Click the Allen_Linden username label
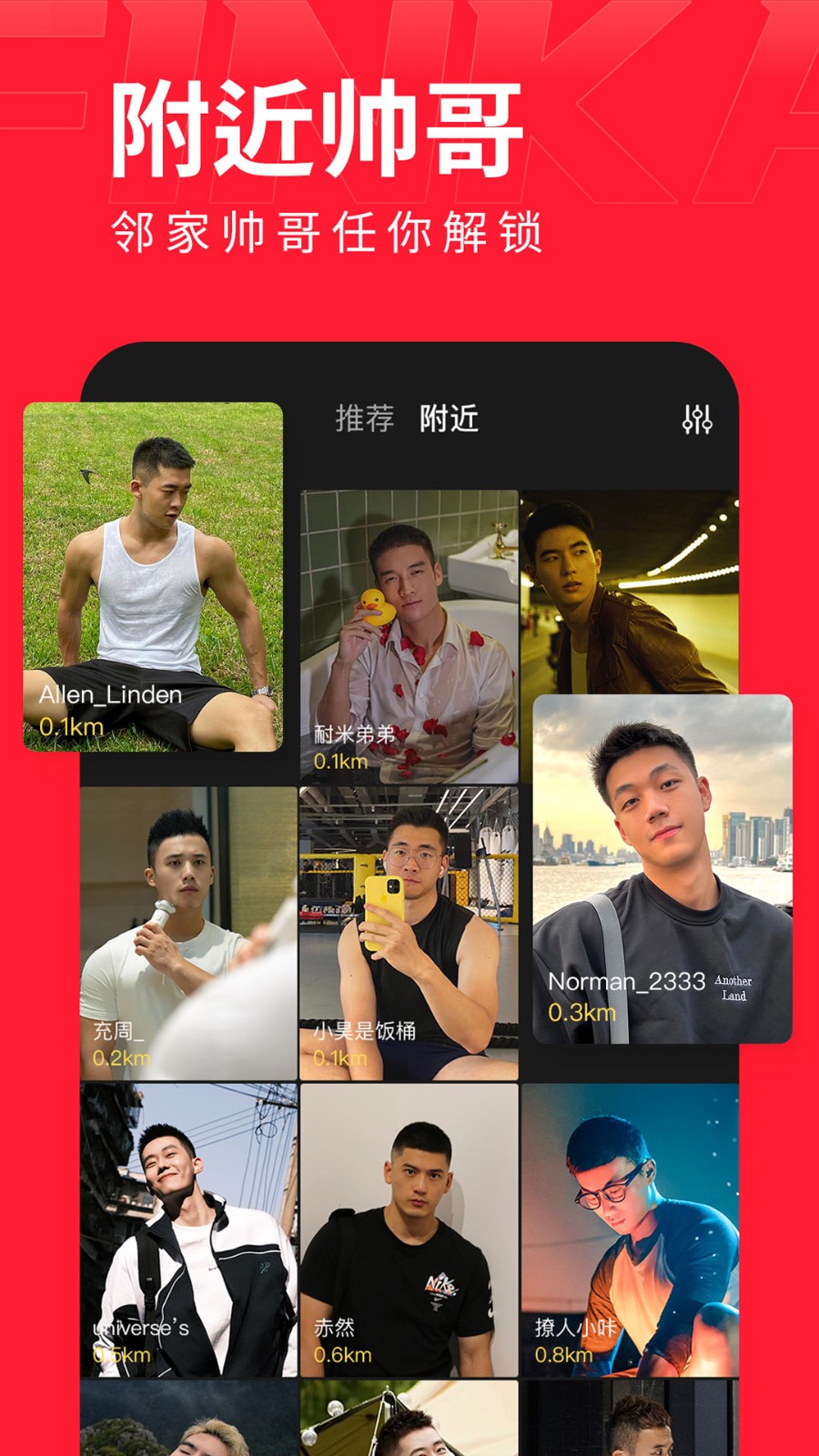The height and width of the screenshot is (1456, 819). coord(111,695)
